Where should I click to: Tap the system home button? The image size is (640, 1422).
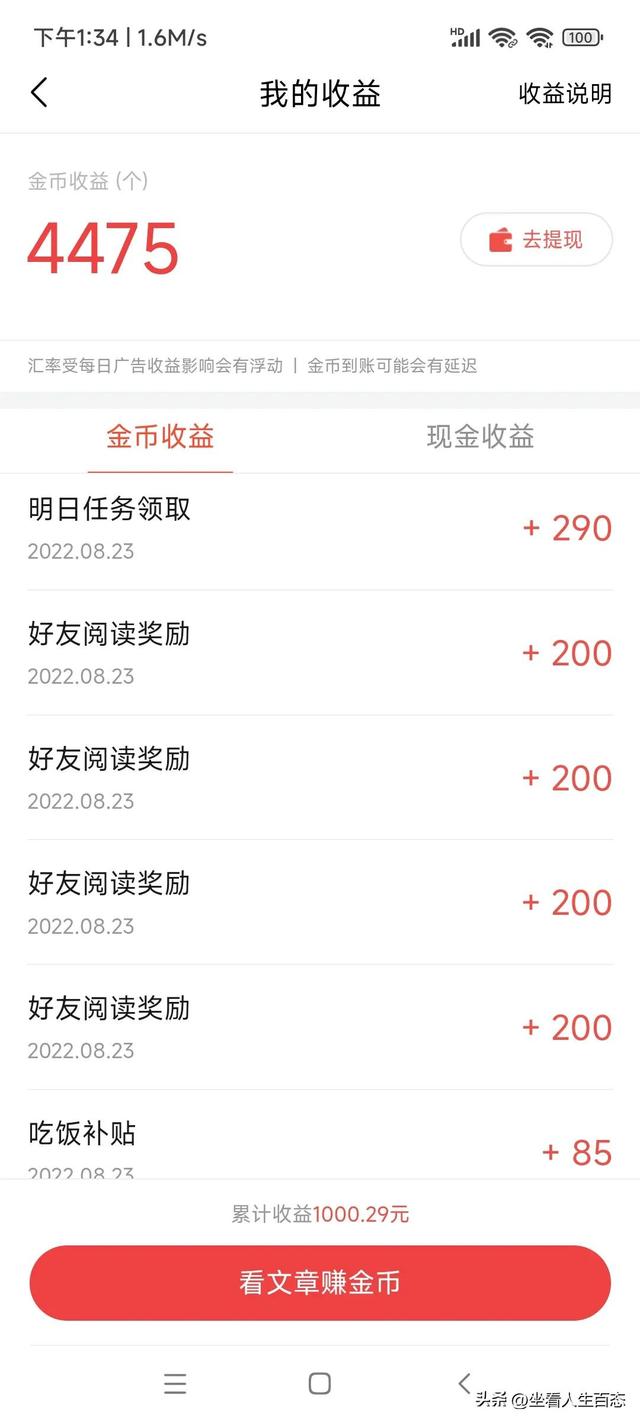320,1383
